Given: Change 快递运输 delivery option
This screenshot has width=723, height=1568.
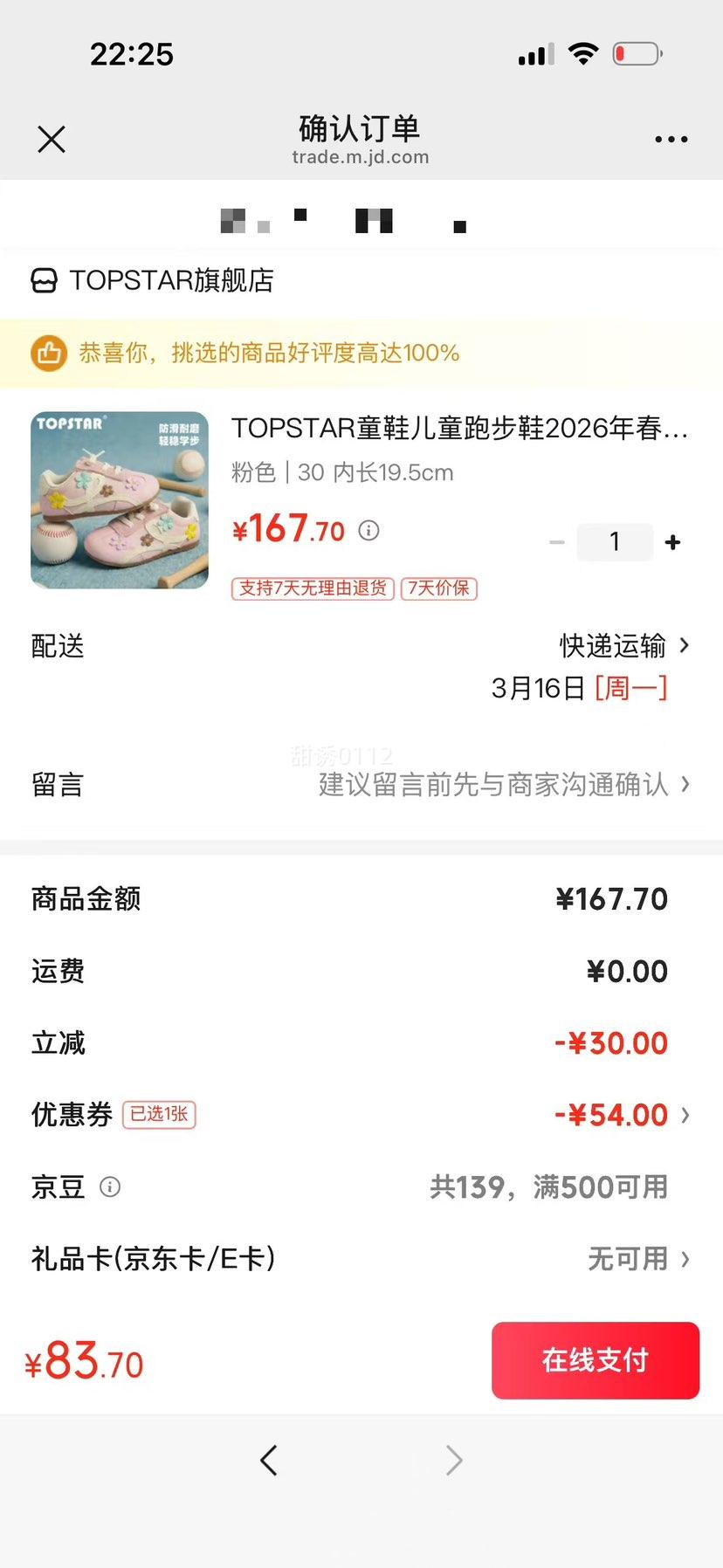Looking at the screenshot, I should coord(623,646).
